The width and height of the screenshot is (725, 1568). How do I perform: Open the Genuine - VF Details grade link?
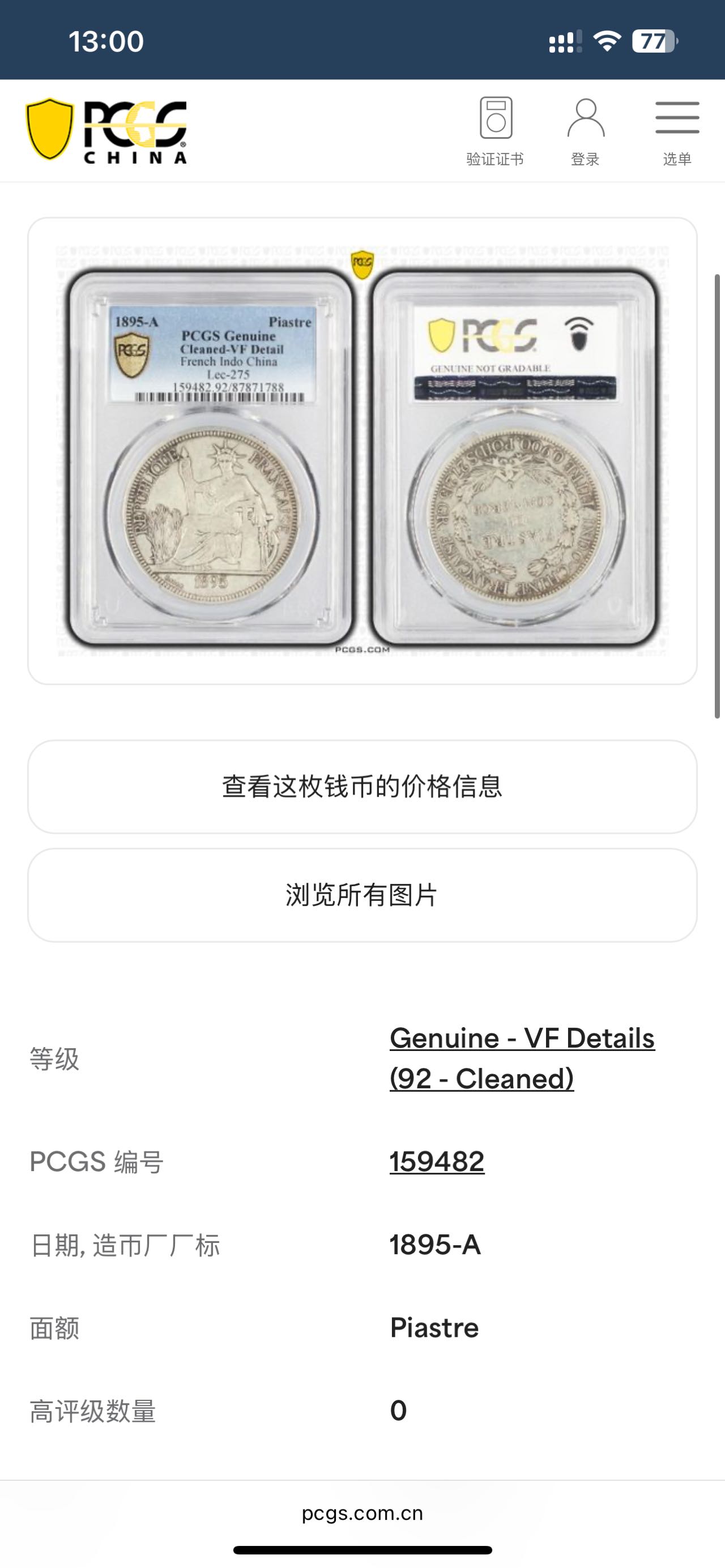point(522,1058)
